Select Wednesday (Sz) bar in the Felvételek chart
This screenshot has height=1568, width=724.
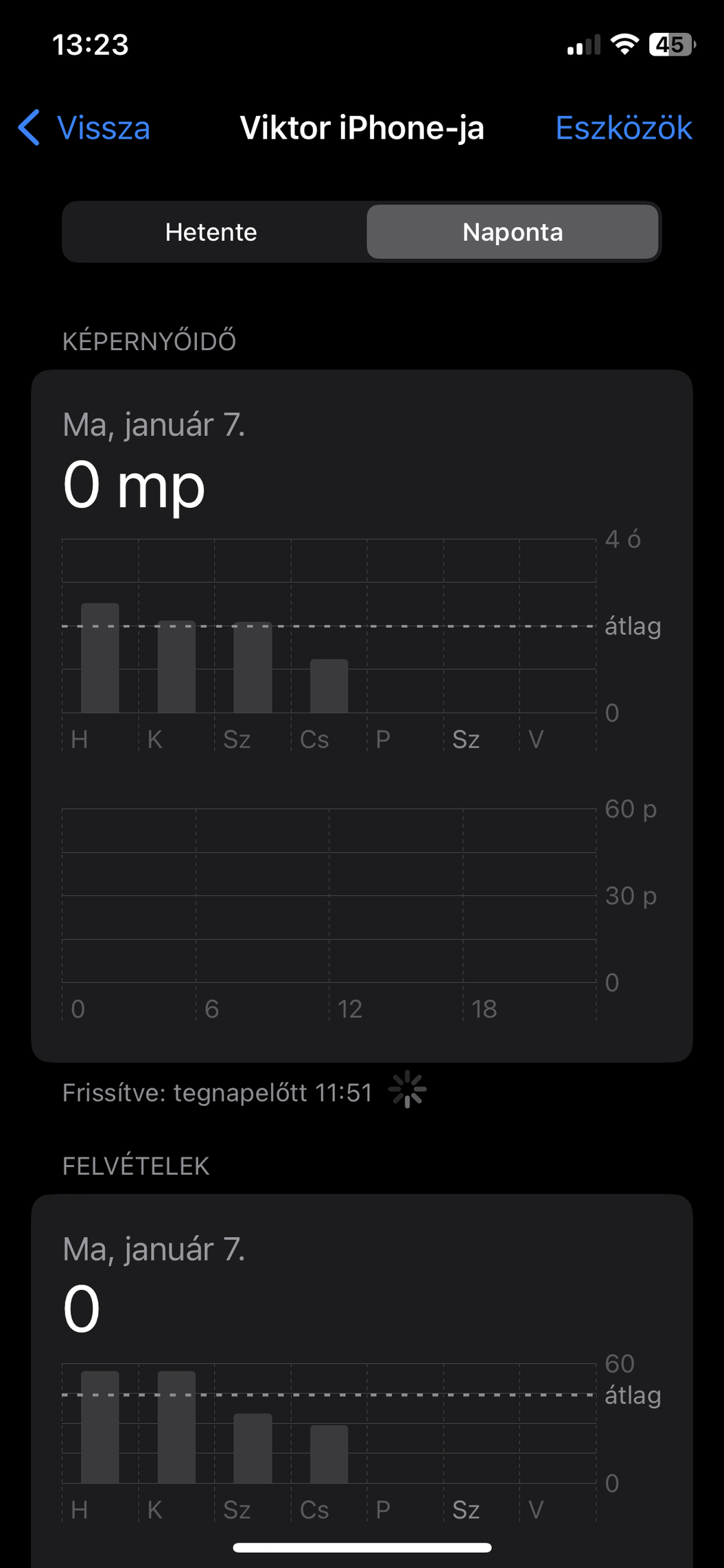coord(253,1448)
